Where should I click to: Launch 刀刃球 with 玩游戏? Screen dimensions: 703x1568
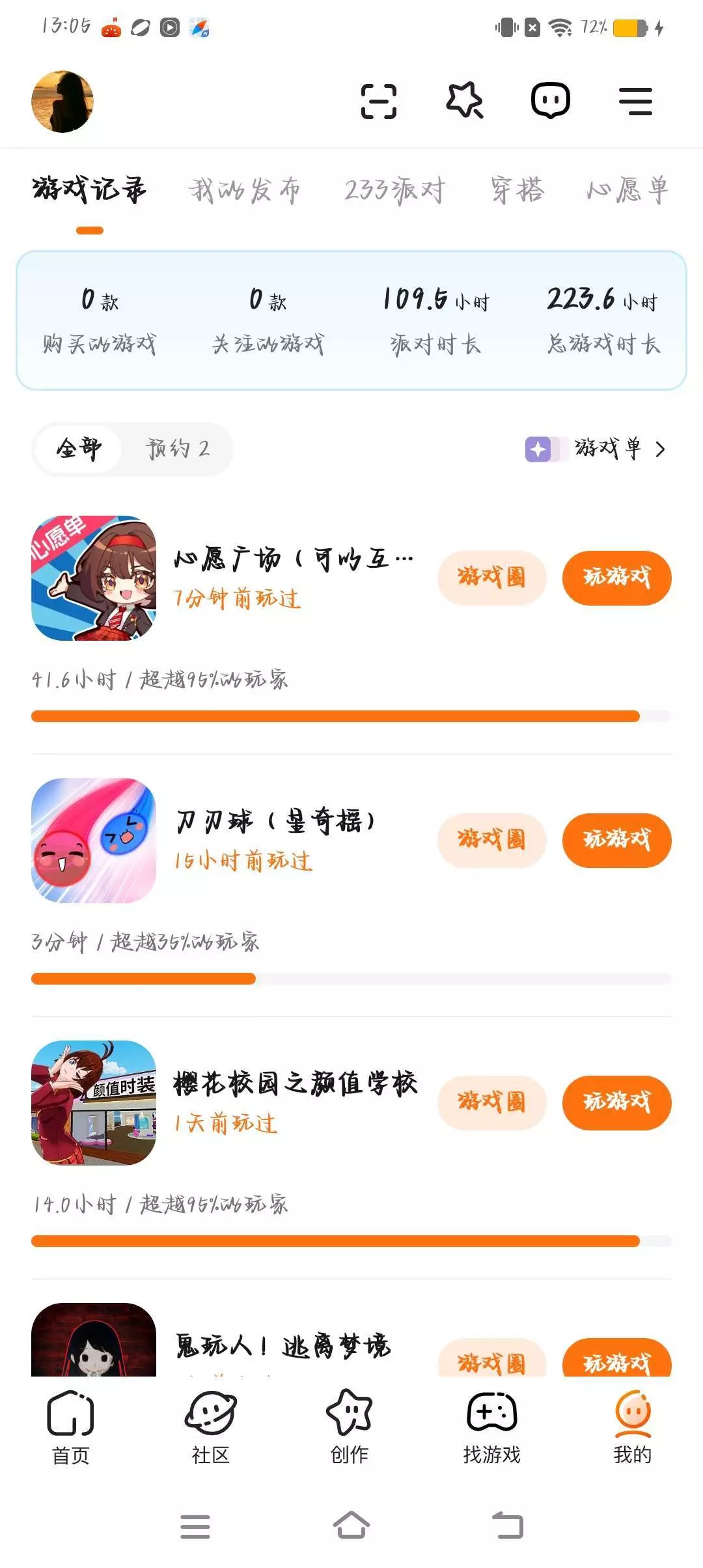616,840
